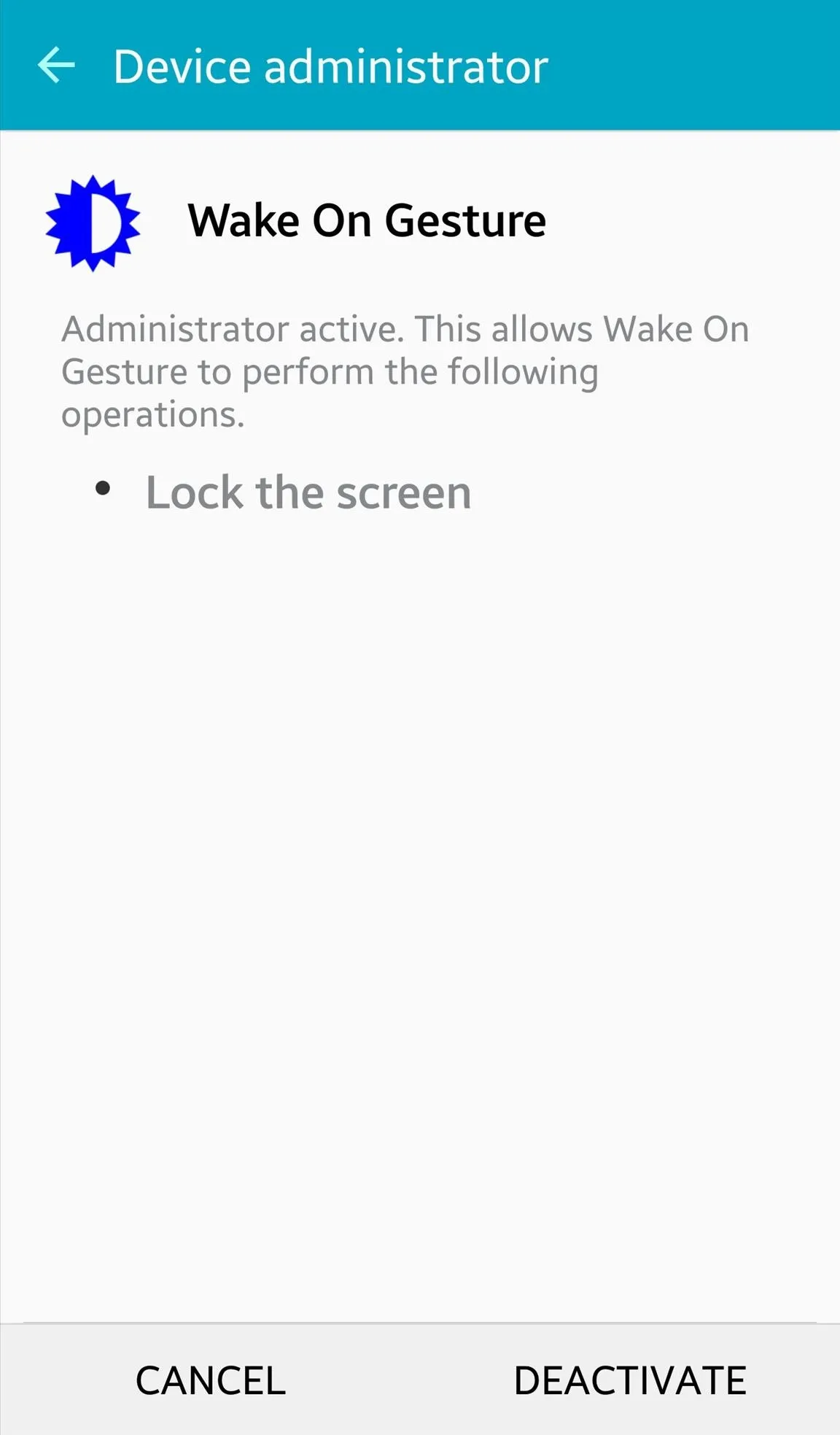Tap the Cancel button

(x=210, y=1380)
